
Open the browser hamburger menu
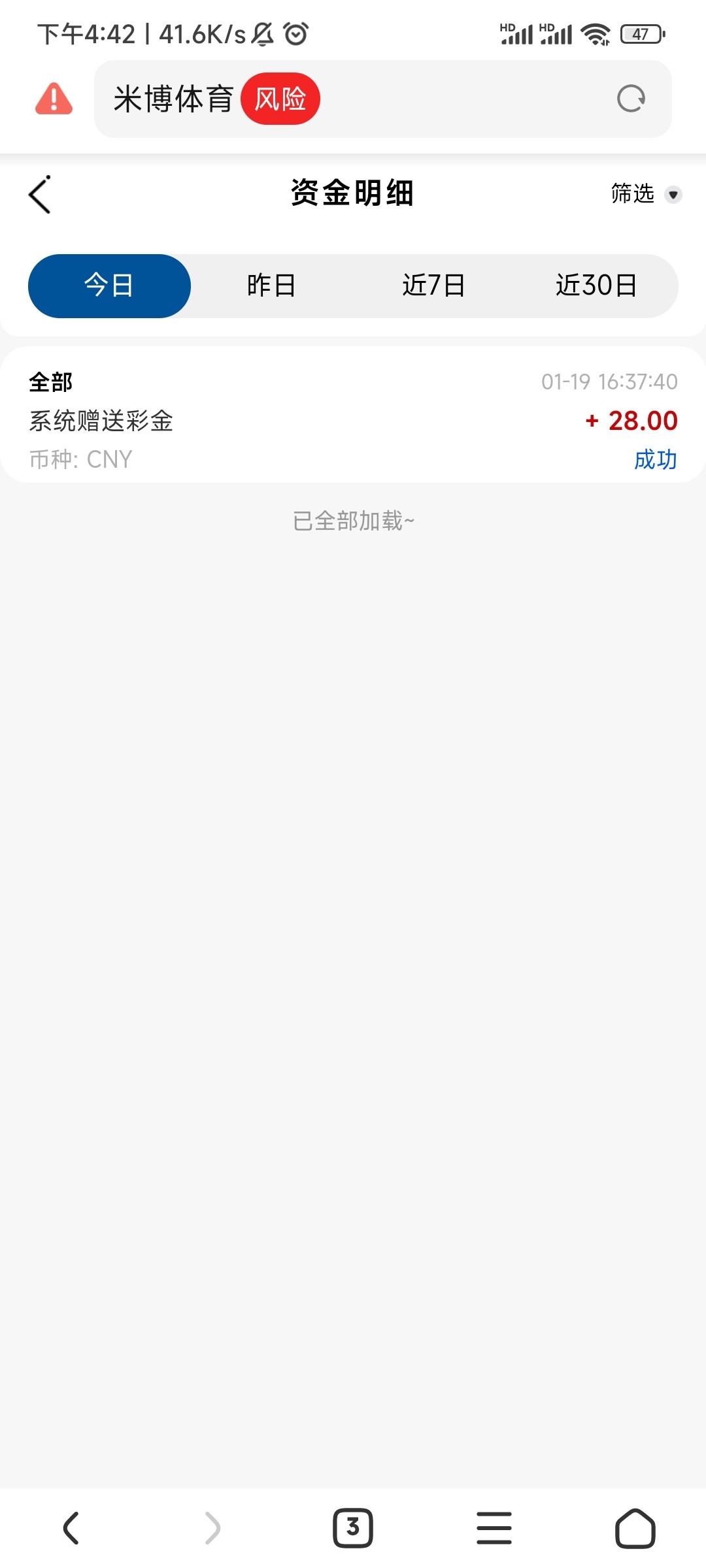[x=494, y=1528]
